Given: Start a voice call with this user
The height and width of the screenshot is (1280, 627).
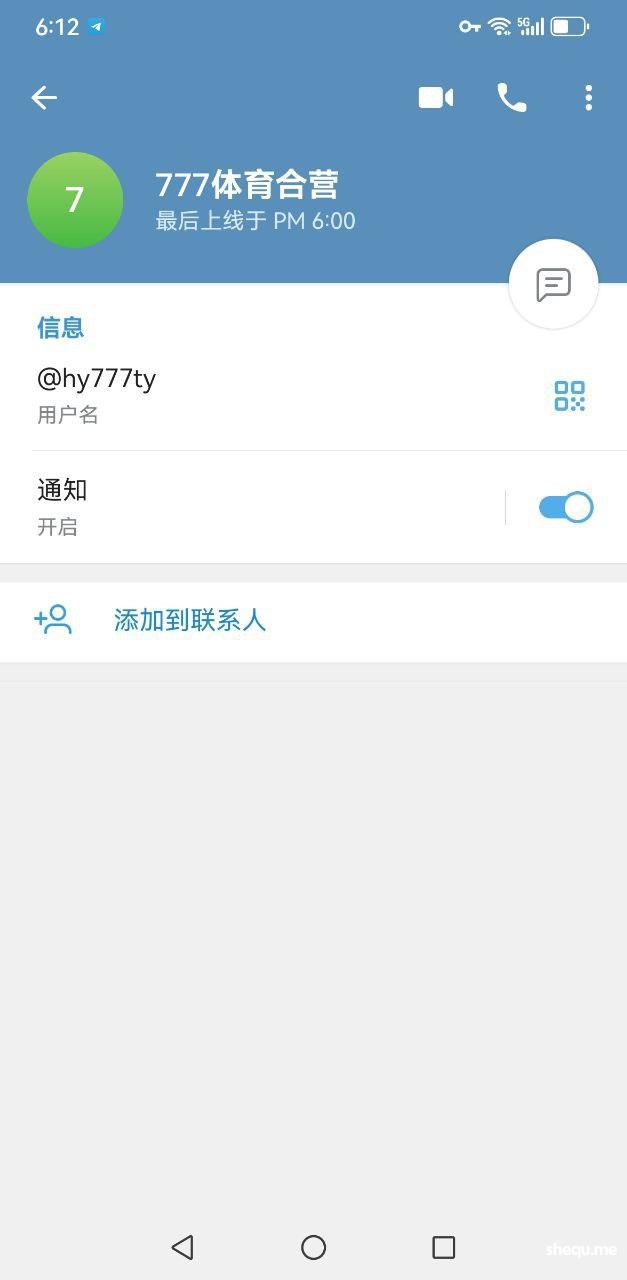Looking at the screenshot, I should click(x=511, y=97).
